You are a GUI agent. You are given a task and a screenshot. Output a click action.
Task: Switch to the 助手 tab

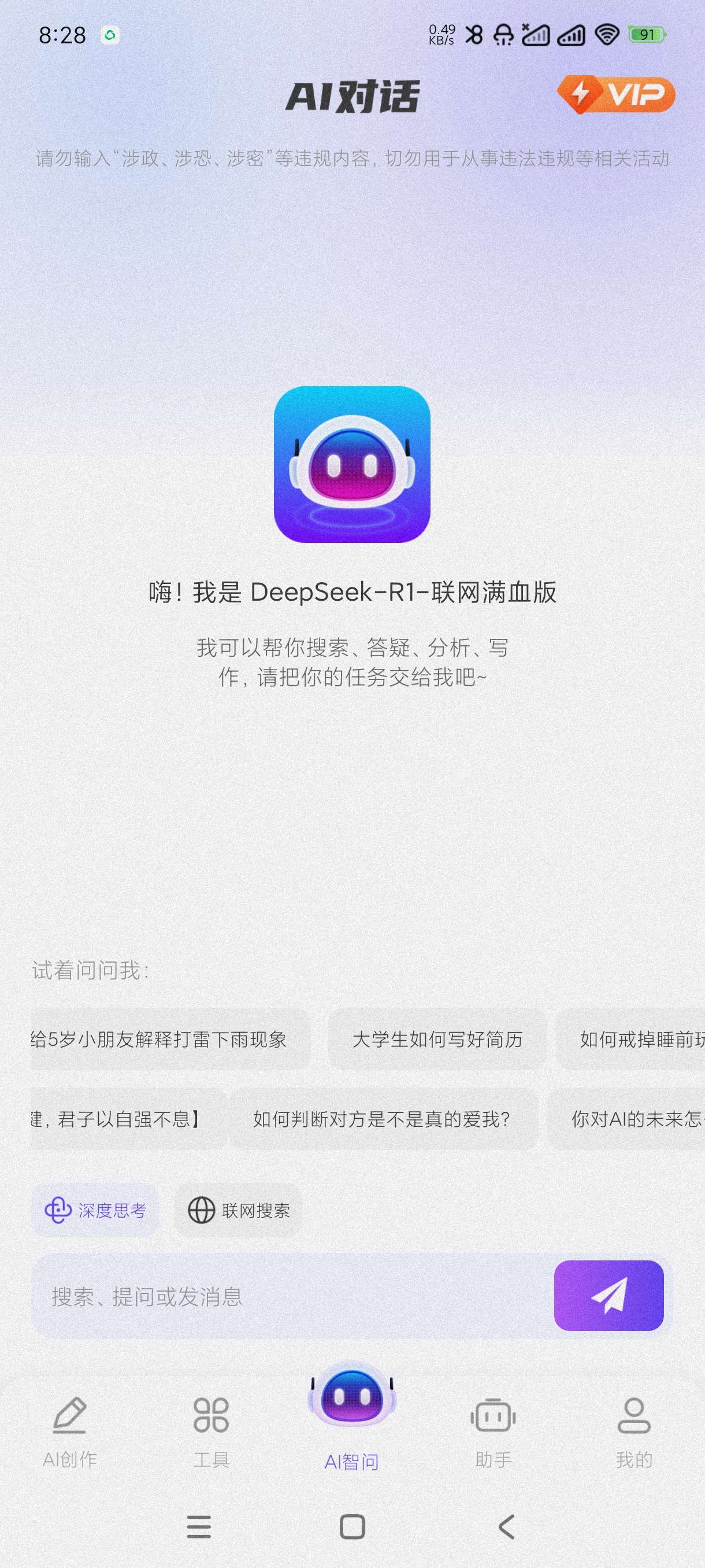(x=493, y=1430)
